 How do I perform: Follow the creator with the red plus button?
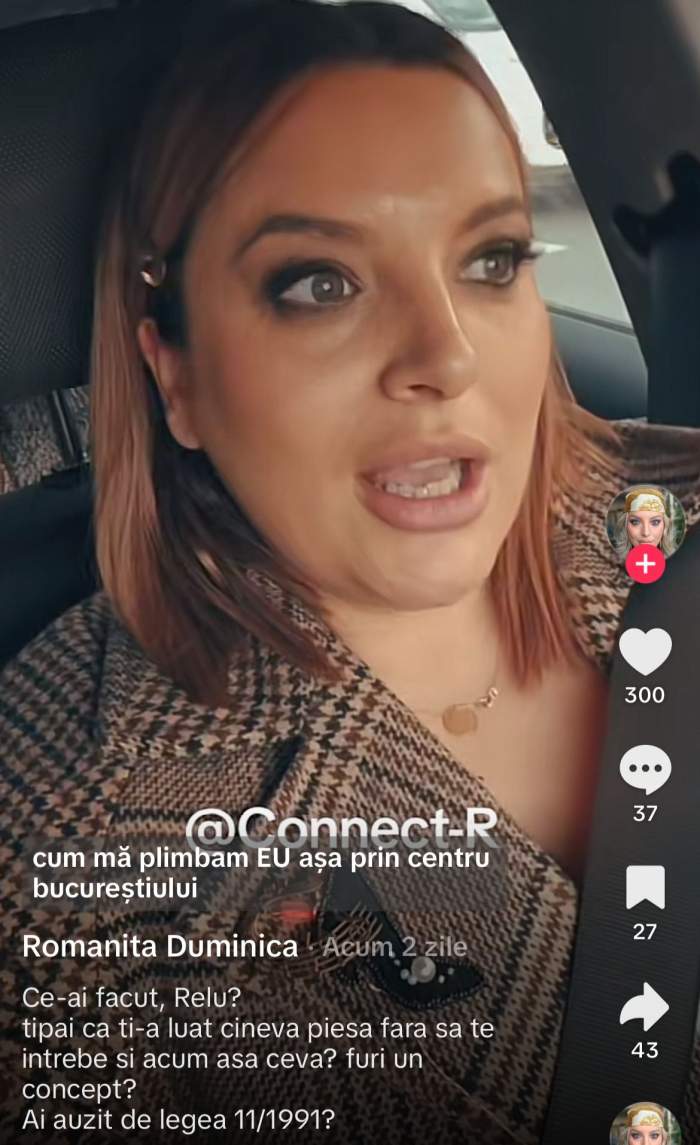click(x=645, y=565)
